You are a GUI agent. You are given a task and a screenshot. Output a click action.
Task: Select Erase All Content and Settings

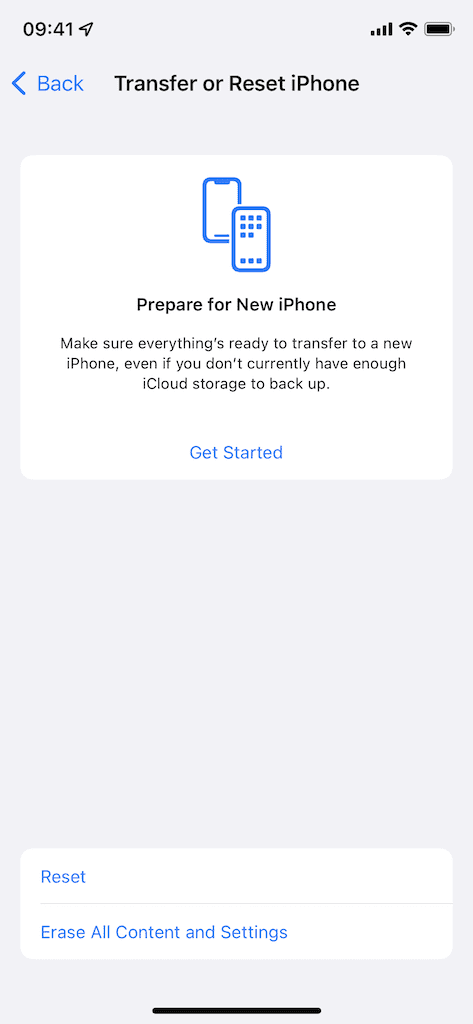[236, 931]
